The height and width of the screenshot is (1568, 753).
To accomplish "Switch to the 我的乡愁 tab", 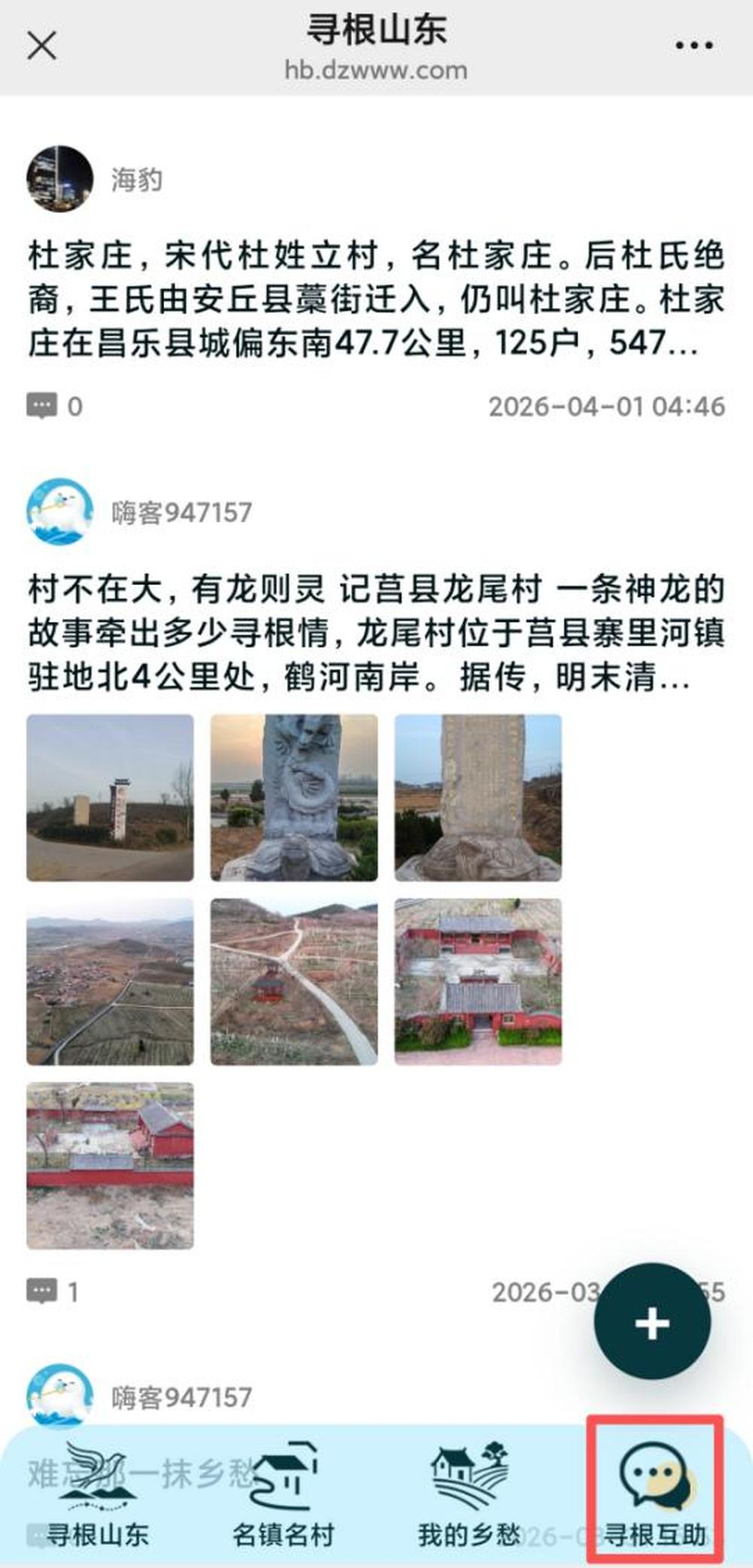I will click(469, 1494).
